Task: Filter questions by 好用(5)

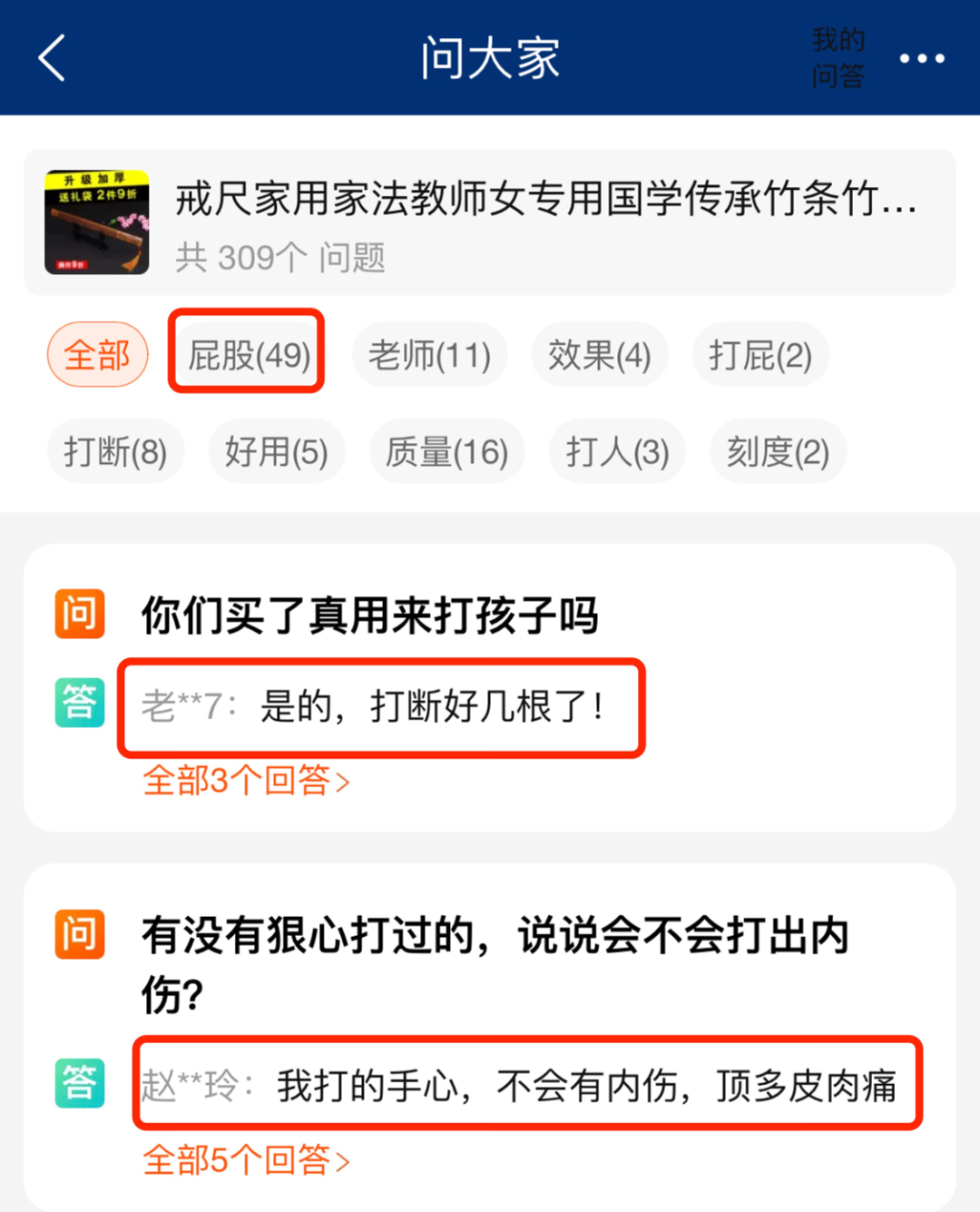Action: 276,451
